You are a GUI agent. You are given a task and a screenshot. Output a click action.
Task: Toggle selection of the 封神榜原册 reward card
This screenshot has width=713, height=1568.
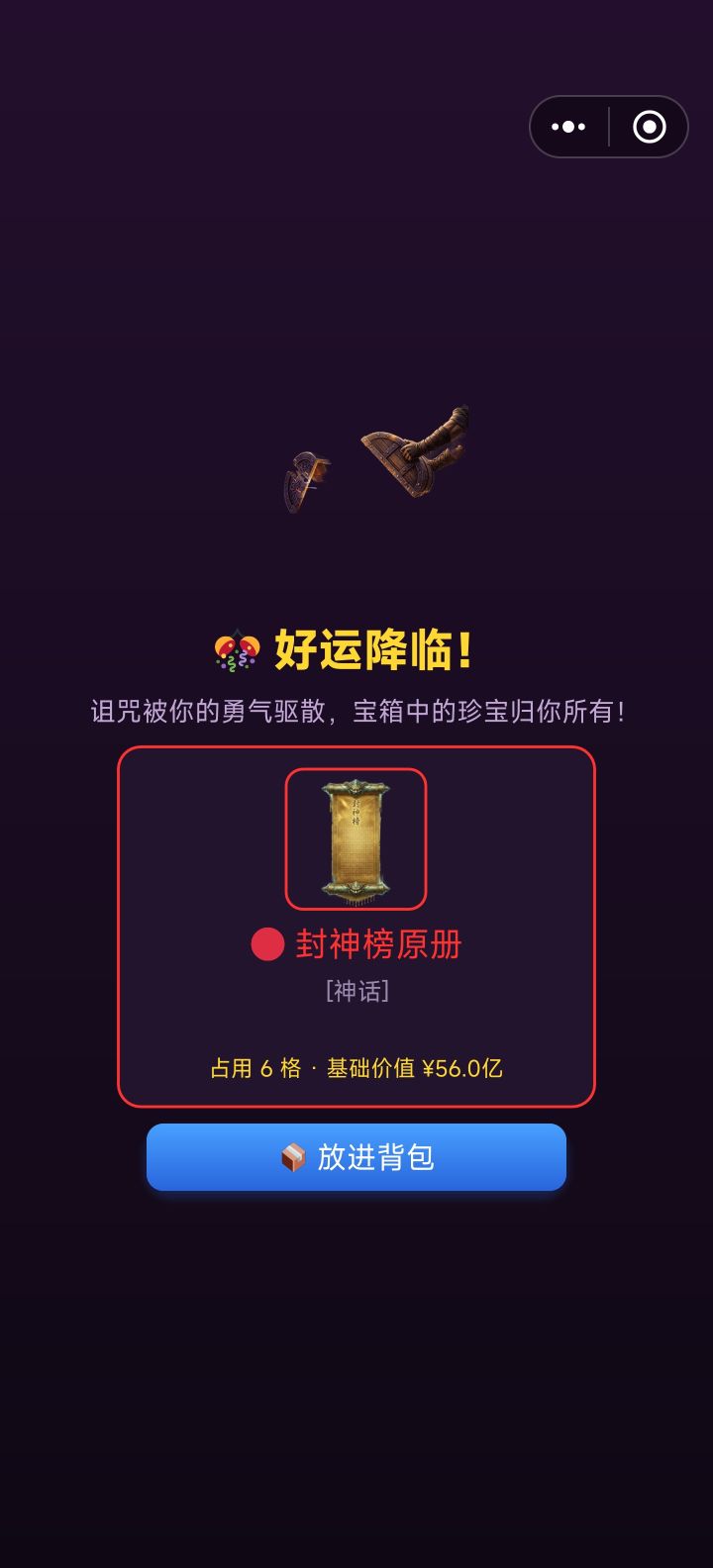tap(356, 926)
